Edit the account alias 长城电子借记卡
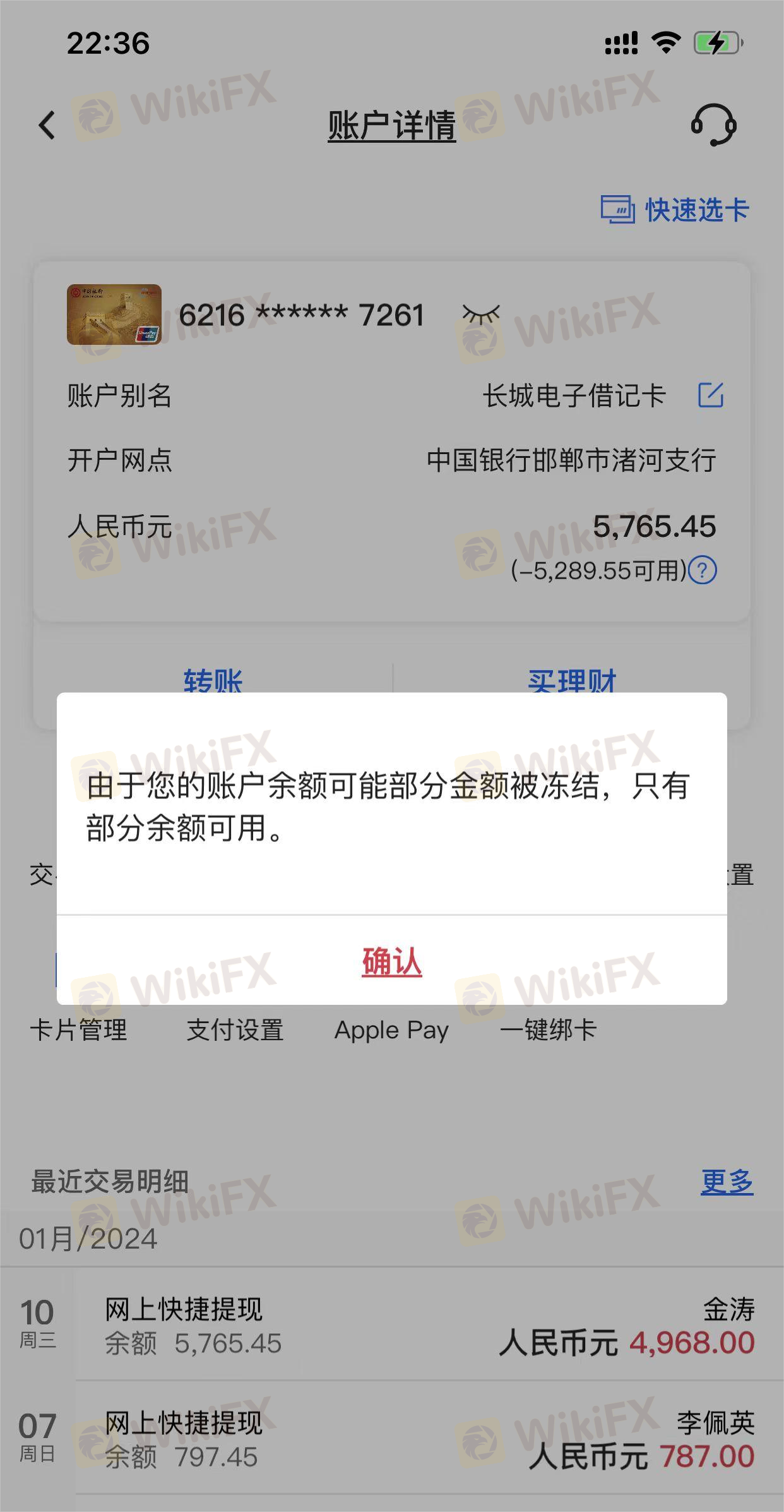This screenshot has width=784, height=1512. (710, 395)
